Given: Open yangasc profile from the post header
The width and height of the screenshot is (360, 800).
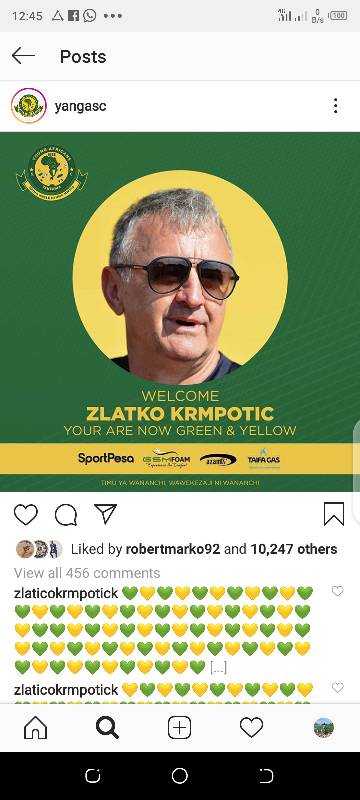Looking at the screenshot, I should tap(80, 106).
